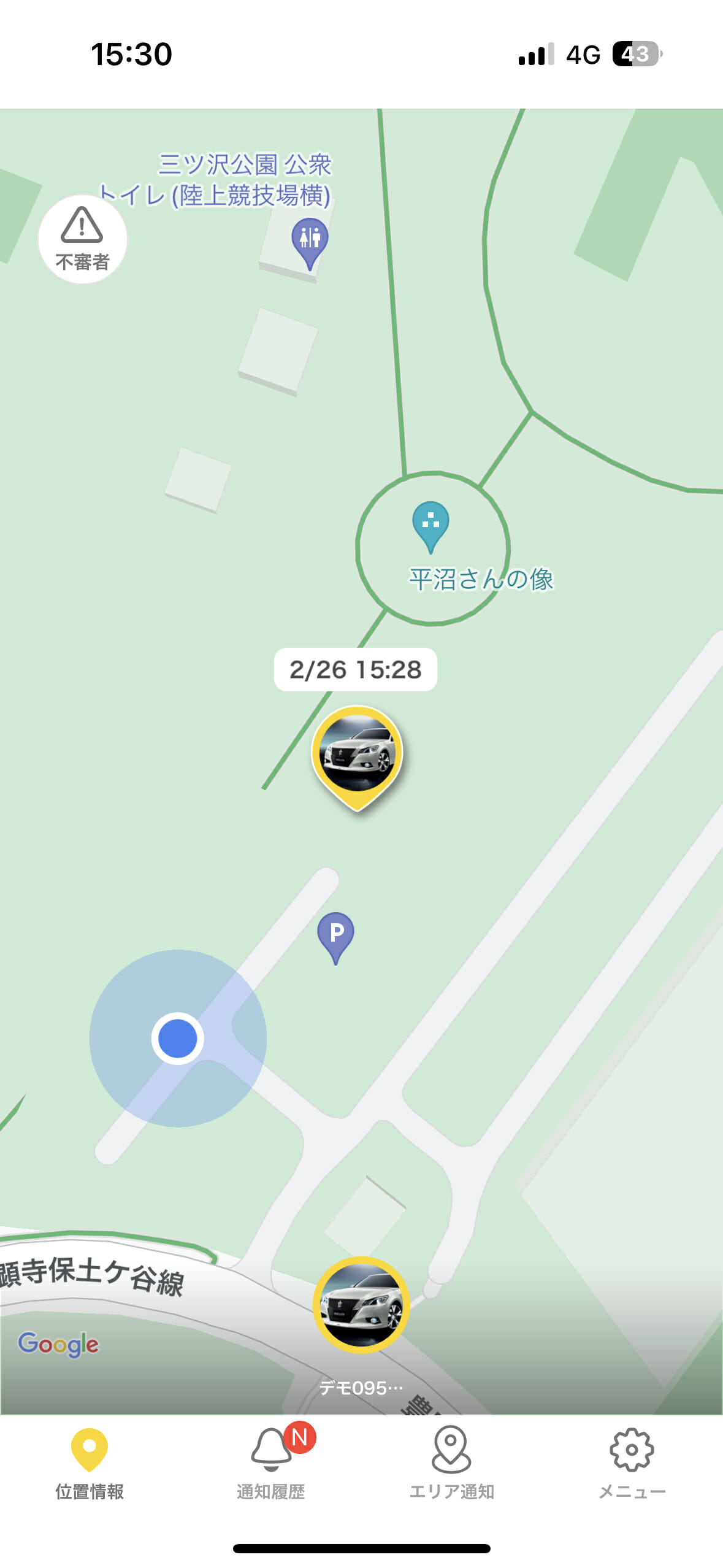Viewport: 723px width, 1568px height.
Task: Open the メニュー settings tab
Action: (632, 1462)
